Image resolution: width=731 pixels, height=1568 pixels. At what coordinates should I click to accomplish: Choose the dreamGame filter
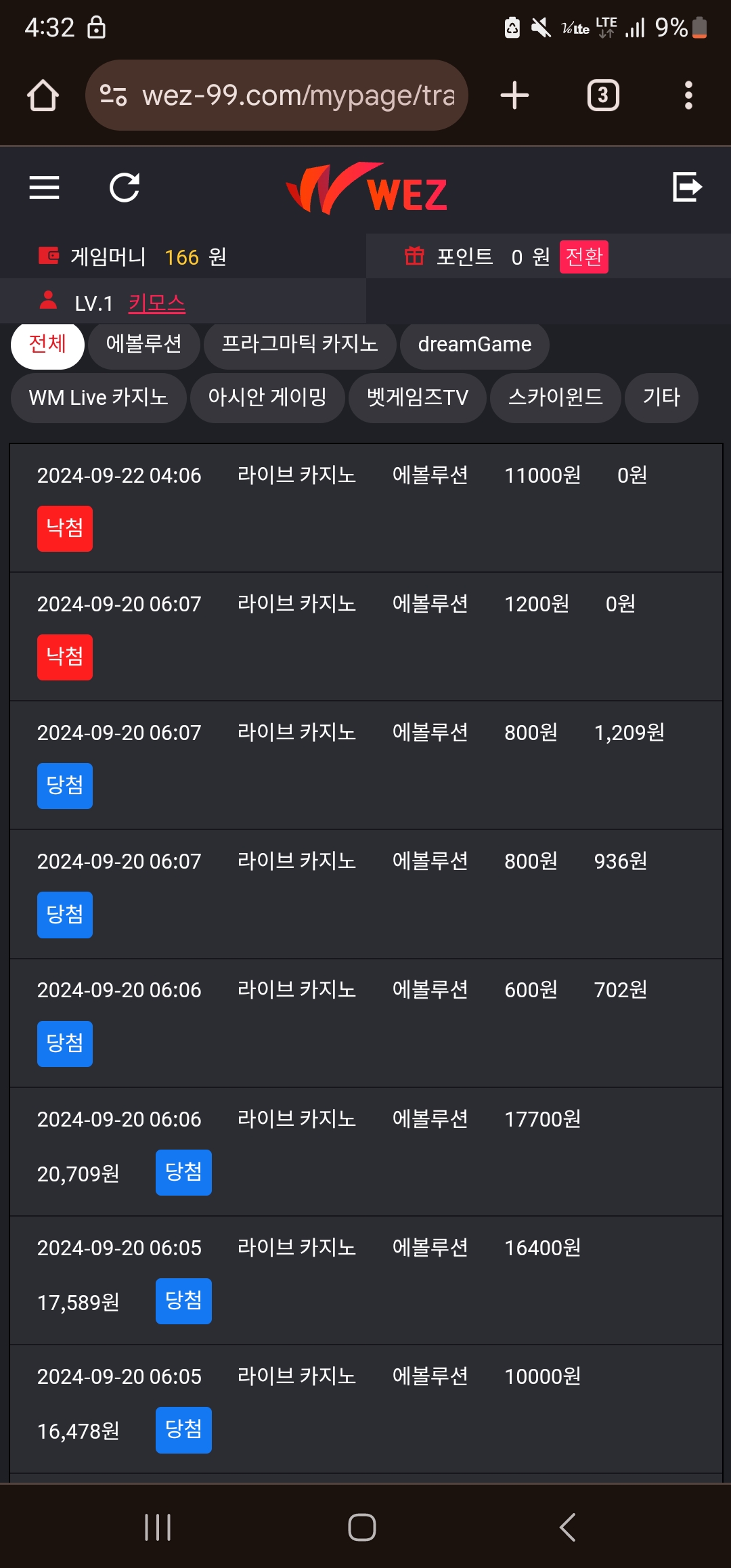[474, 344]
